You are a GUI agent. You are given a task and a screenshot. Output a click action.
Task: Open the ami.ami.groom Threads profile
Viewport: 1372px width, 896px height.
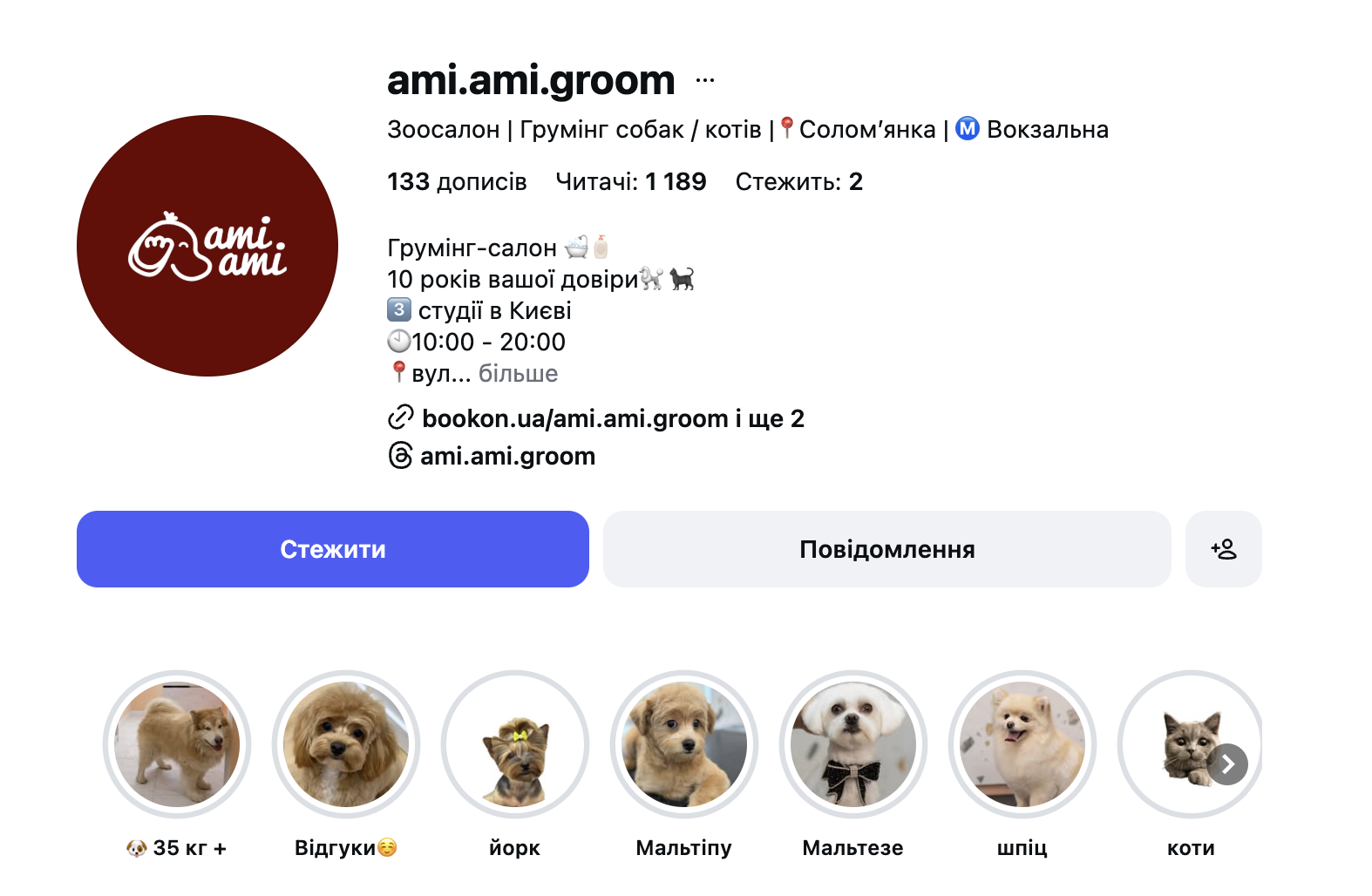coord(506,456)
